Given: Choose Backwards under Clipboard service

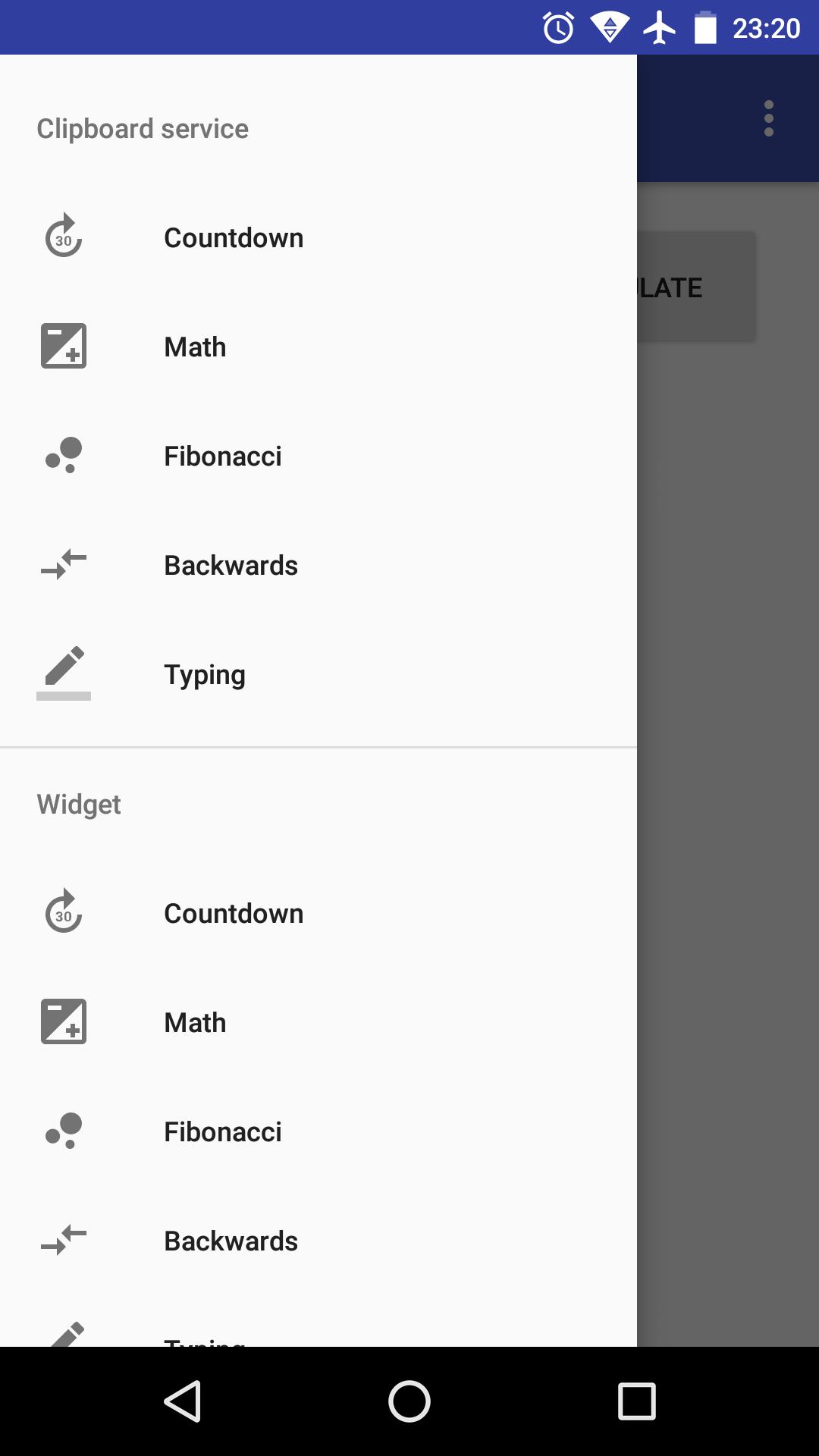Looking at the screenshot, I should point(318,566).
